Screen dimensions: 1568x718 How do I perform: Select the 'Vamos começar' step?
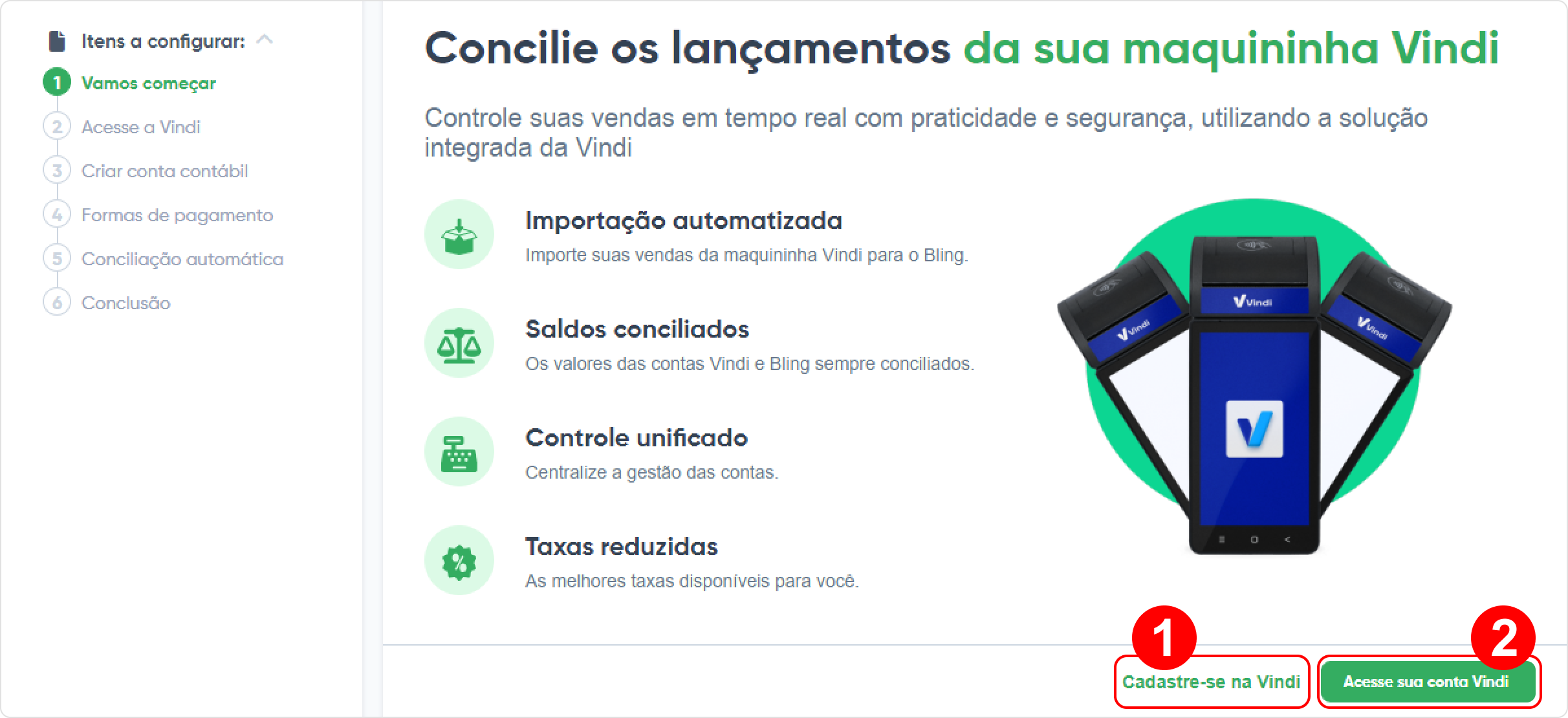(x=148, y=83)
